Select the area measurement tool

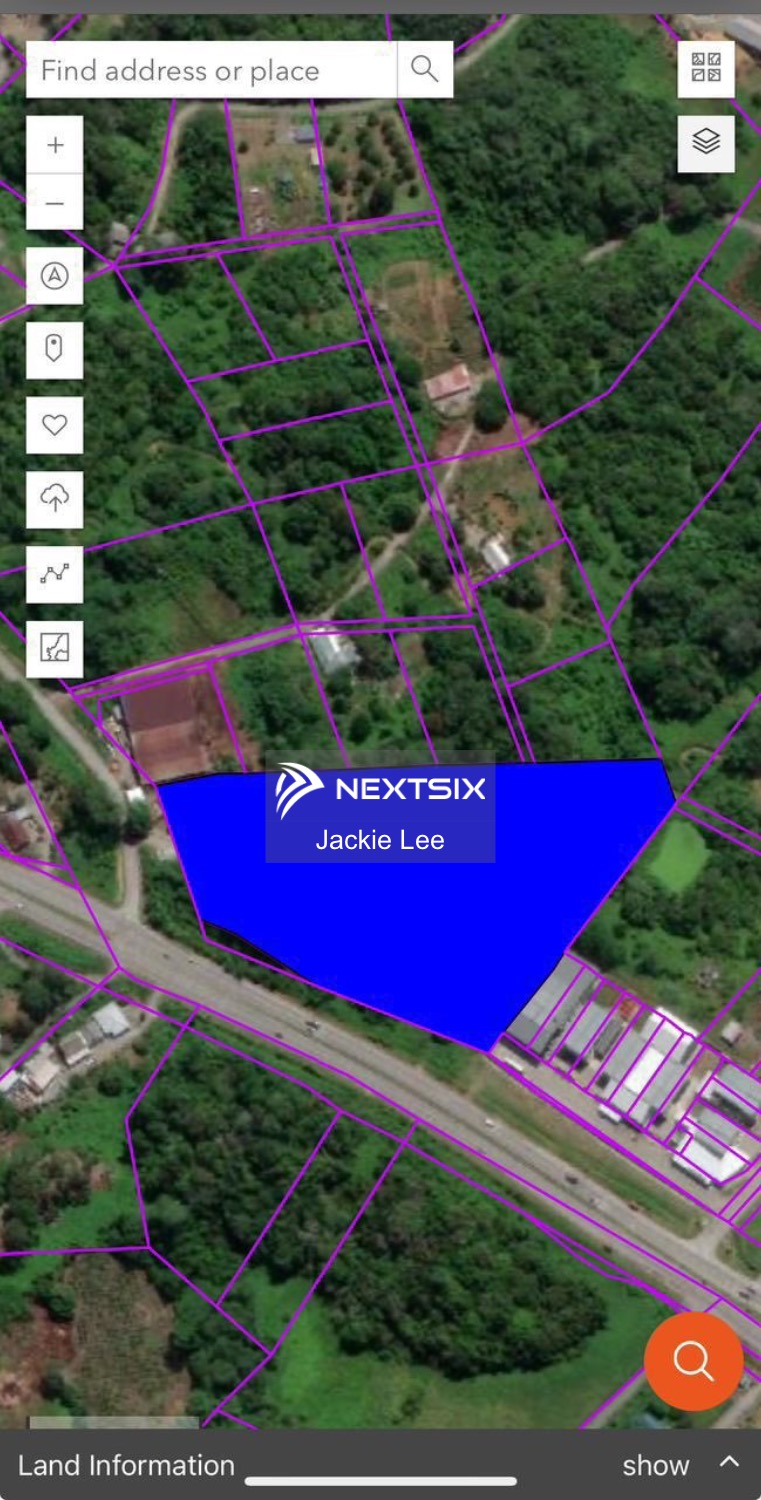coord(55,649)
